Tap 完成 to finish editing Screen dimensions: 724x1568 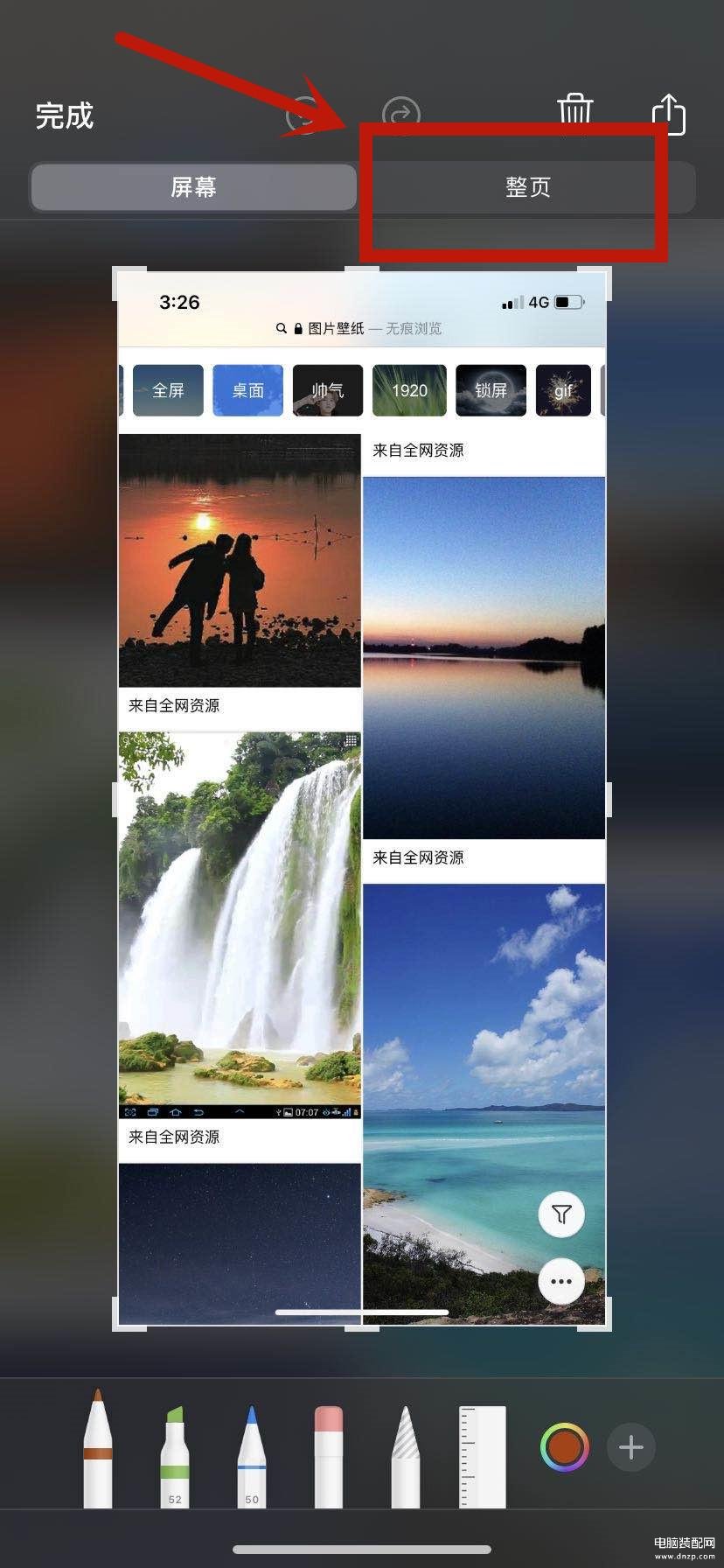65,115
